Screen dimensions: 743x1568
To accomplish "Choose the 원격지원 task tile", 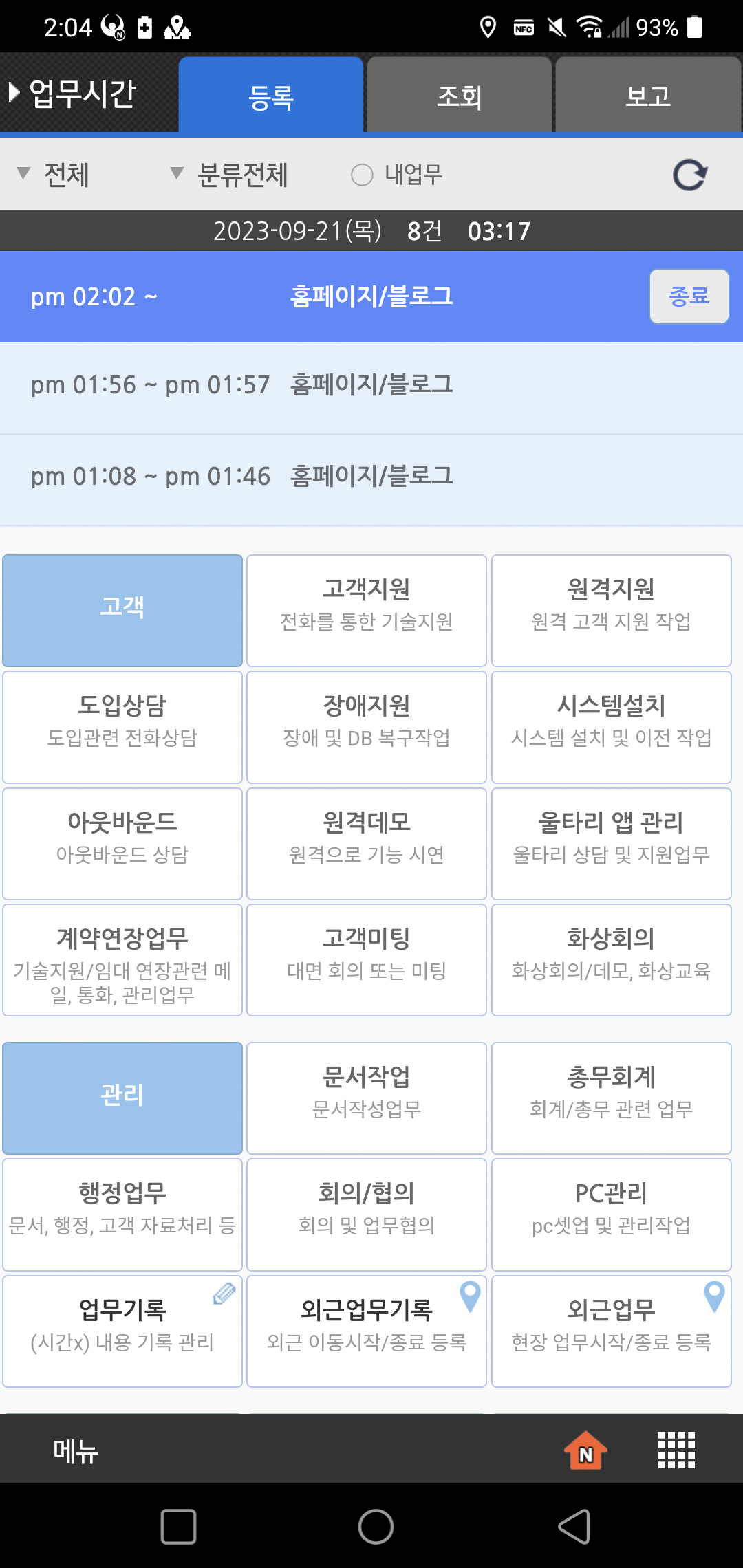I will pyautogui.click(x=612, y=611).
